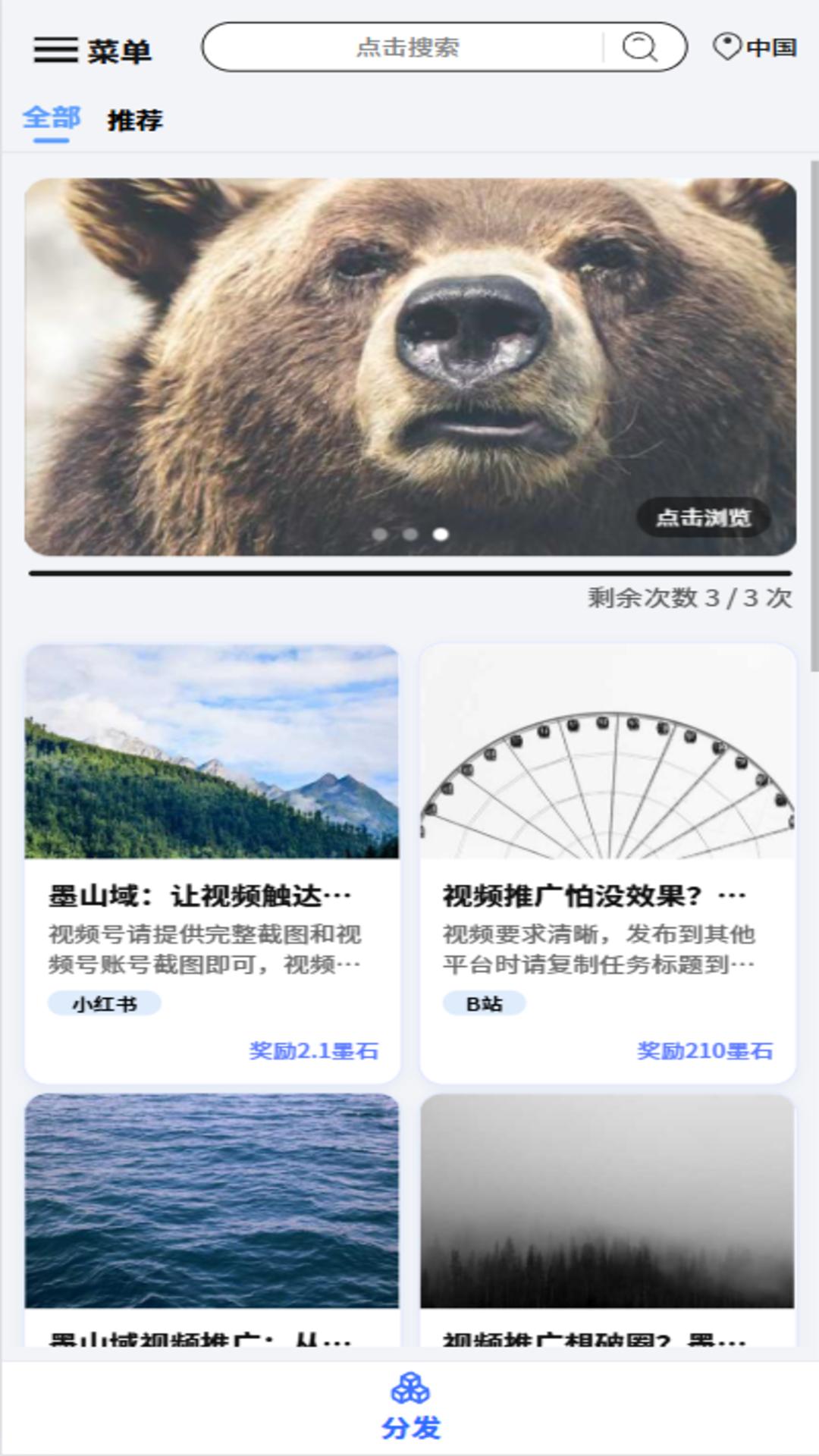Image resolution: width=819 pixels, height=1456 pixels.
Task: Click the B站 tag chip
Action: click(x=483, y=1003)
